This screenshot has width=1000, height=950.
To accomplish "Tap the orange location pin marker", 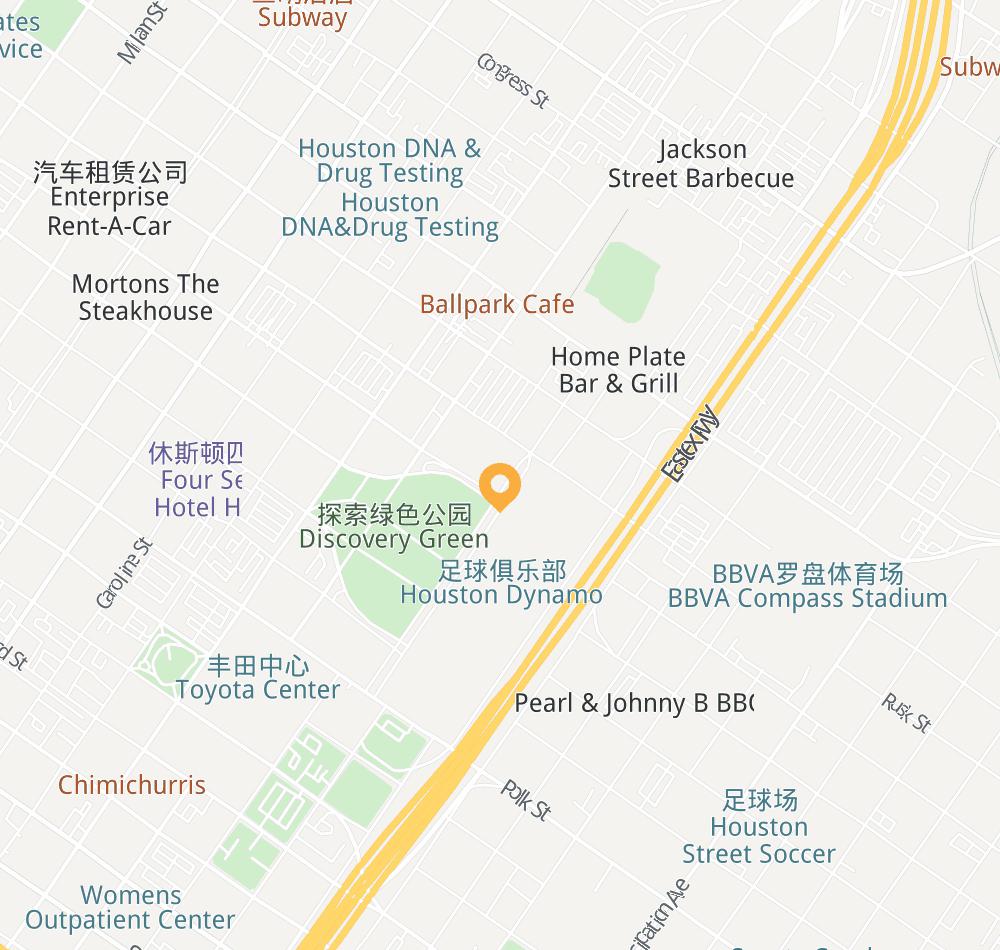I will point(499,485).
